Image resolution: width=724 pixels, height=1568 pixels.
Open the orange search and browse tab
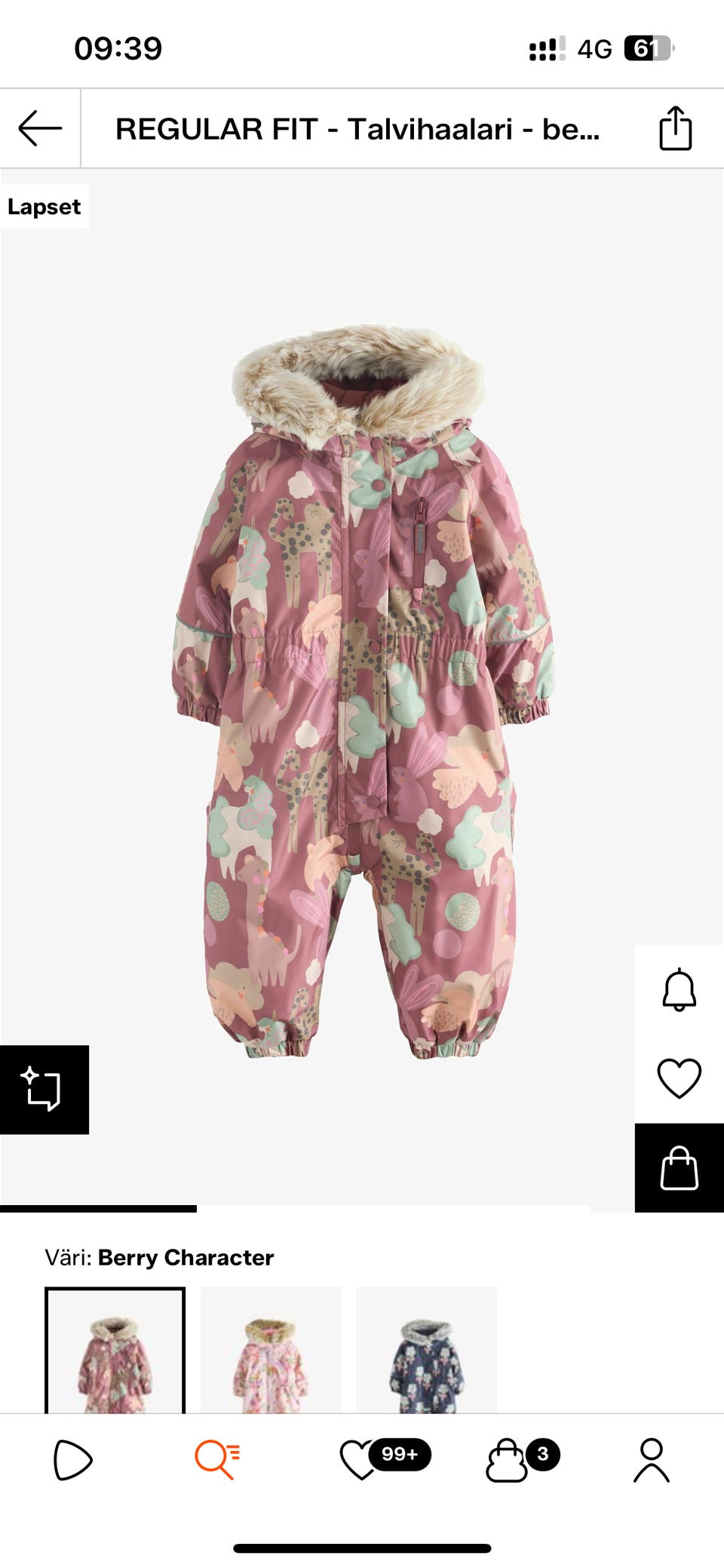(217, 1459)
